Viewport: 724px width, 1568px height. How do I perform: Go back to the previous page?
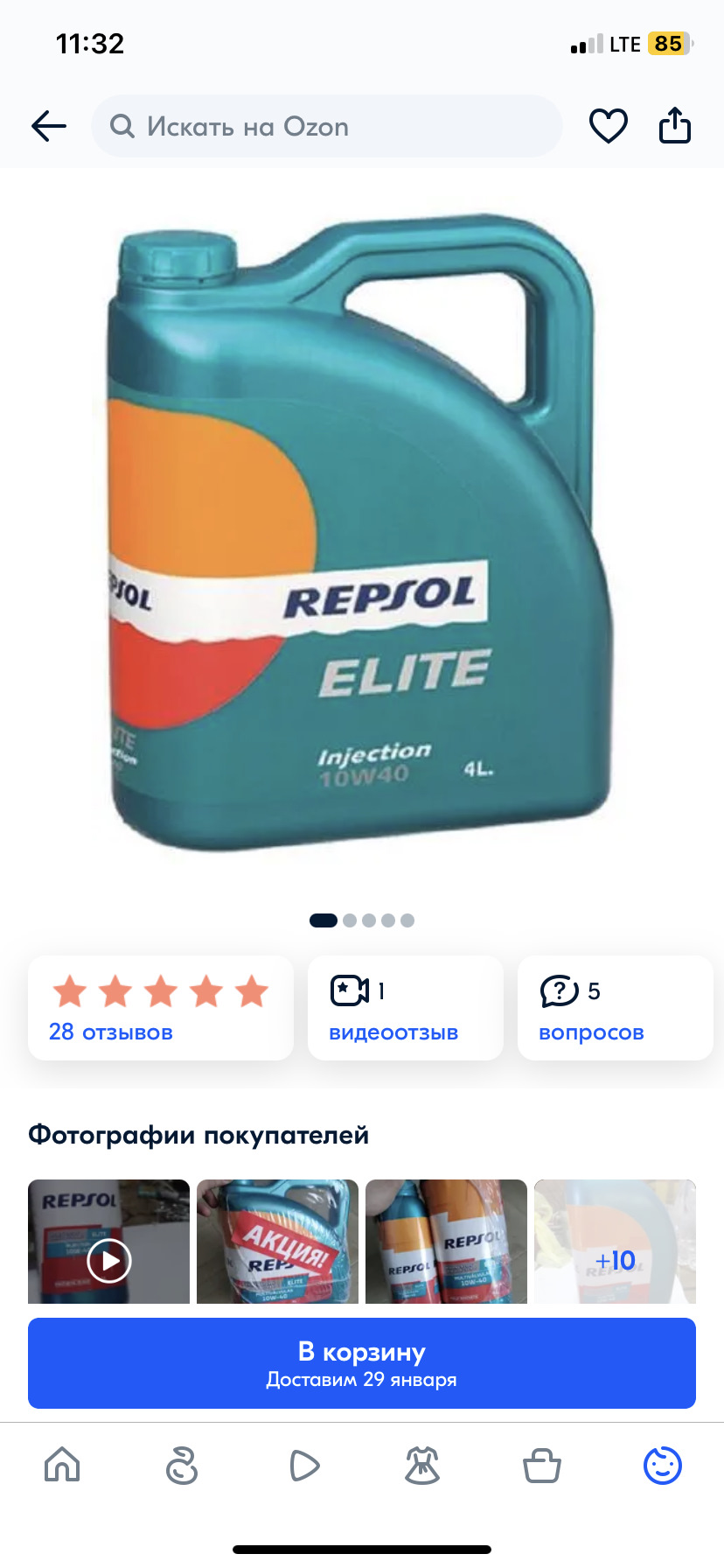click(x=49, y=127)
